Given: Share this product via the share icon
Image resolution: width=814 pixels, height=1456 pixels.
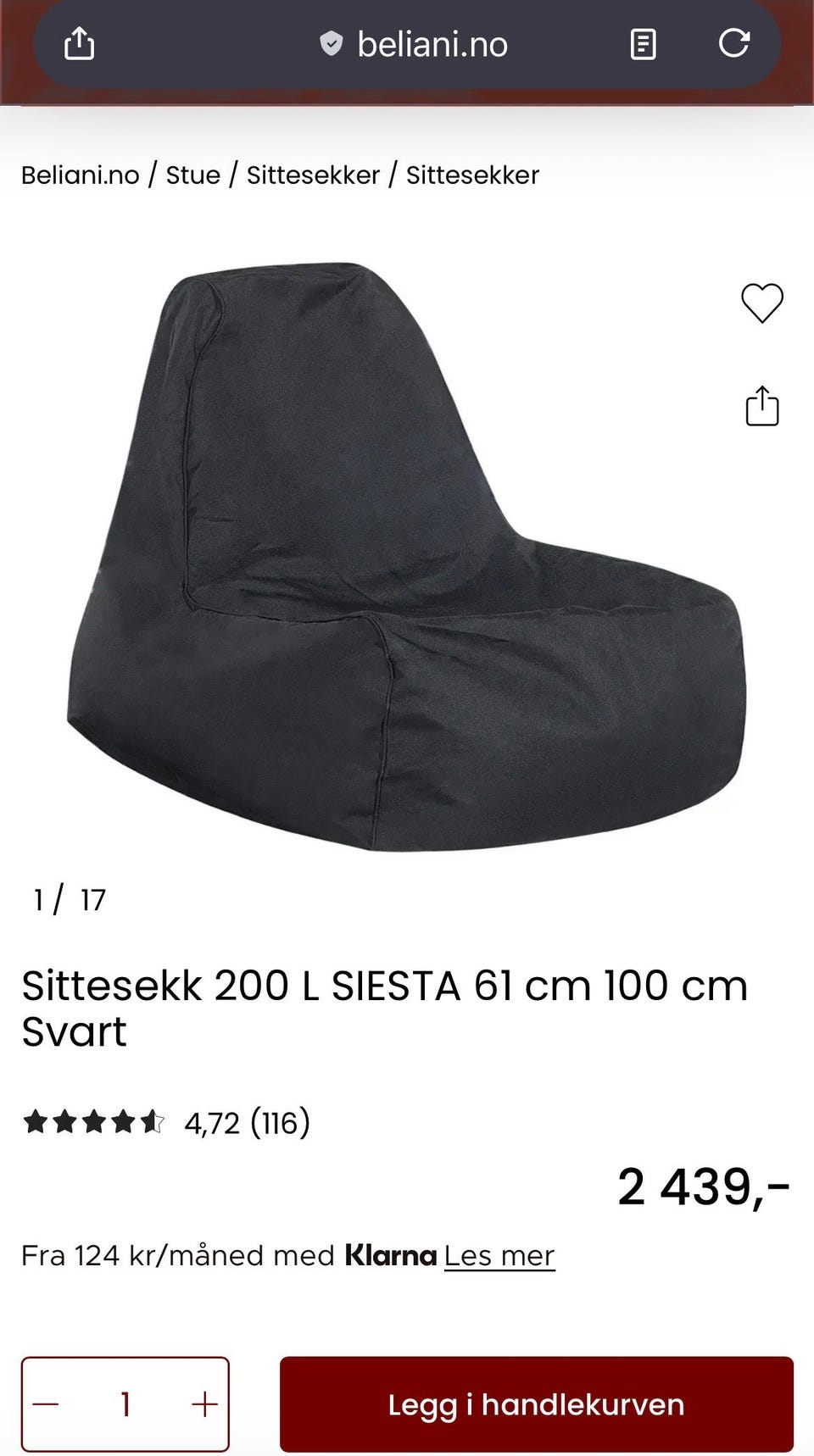Looking at the screenshot, I should (x=761, y=406).
